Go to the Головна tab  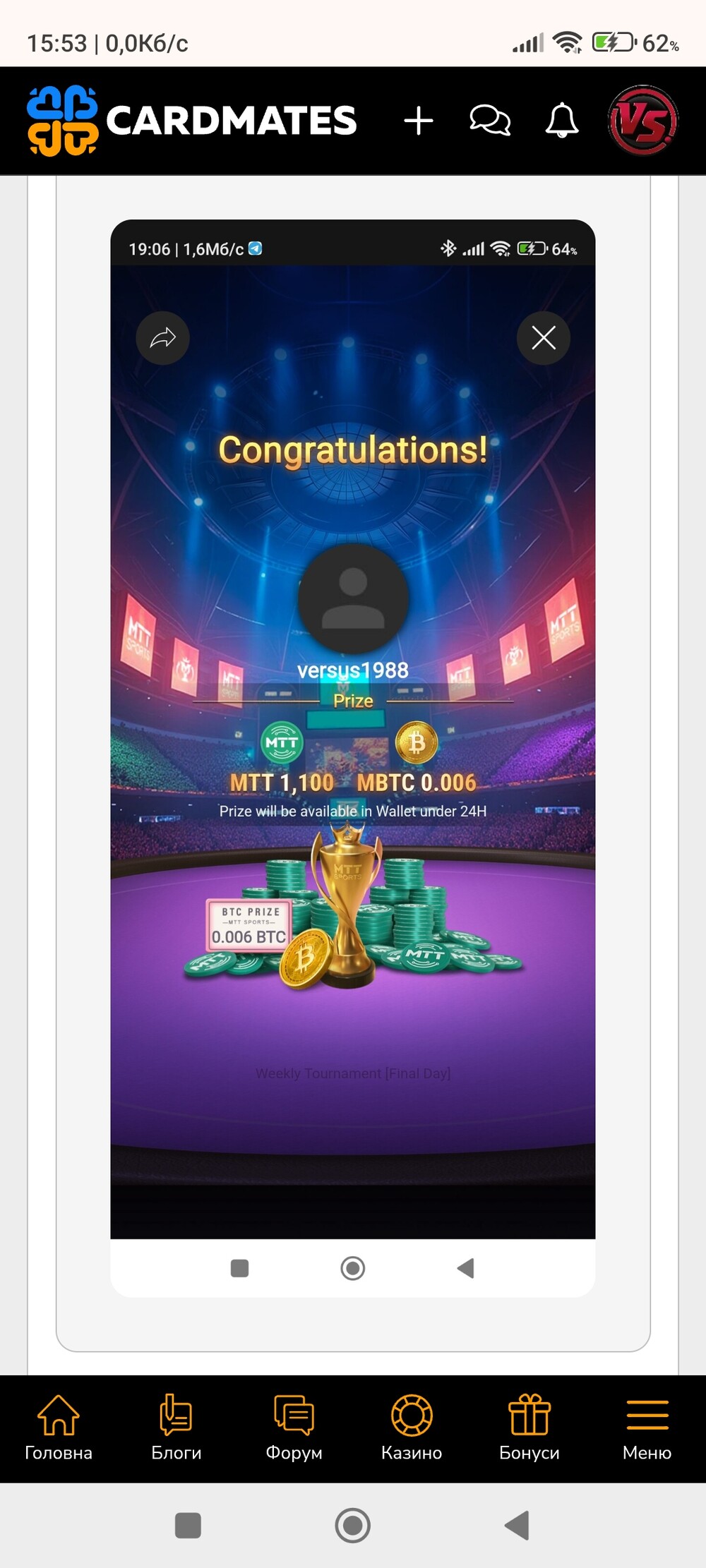click(x=59, y=1428)
